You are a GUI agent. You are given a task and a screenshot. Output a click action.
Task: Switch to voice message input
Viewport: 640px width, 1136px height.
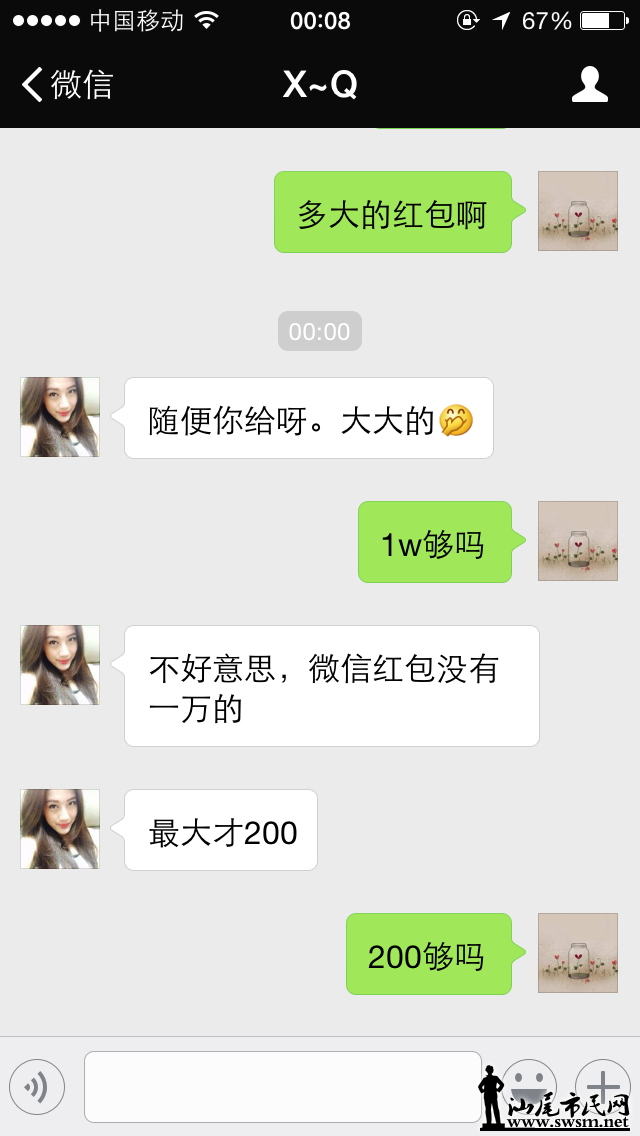[37, 1087]
